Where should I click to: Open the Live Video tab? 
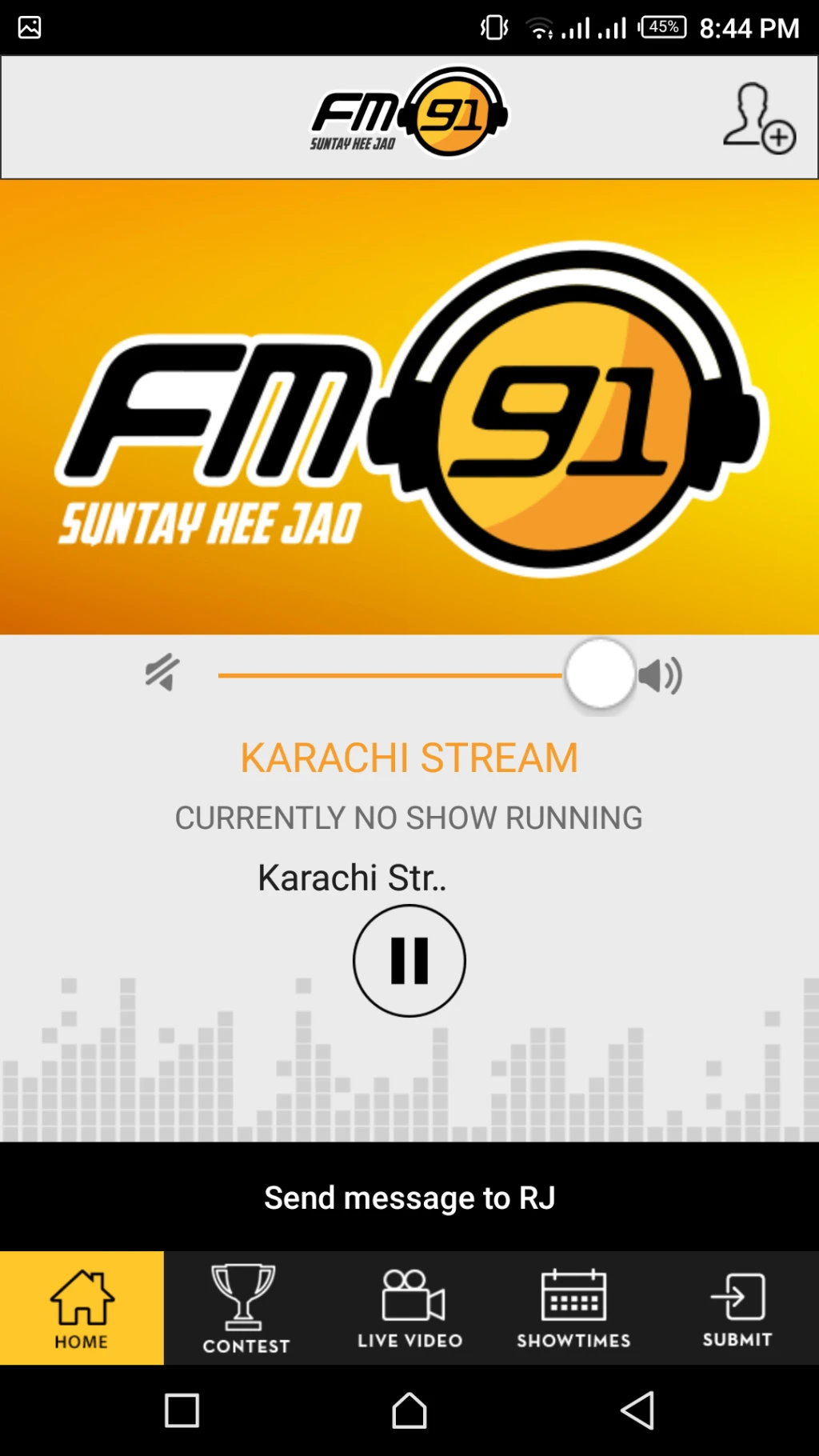point(409,1308)
